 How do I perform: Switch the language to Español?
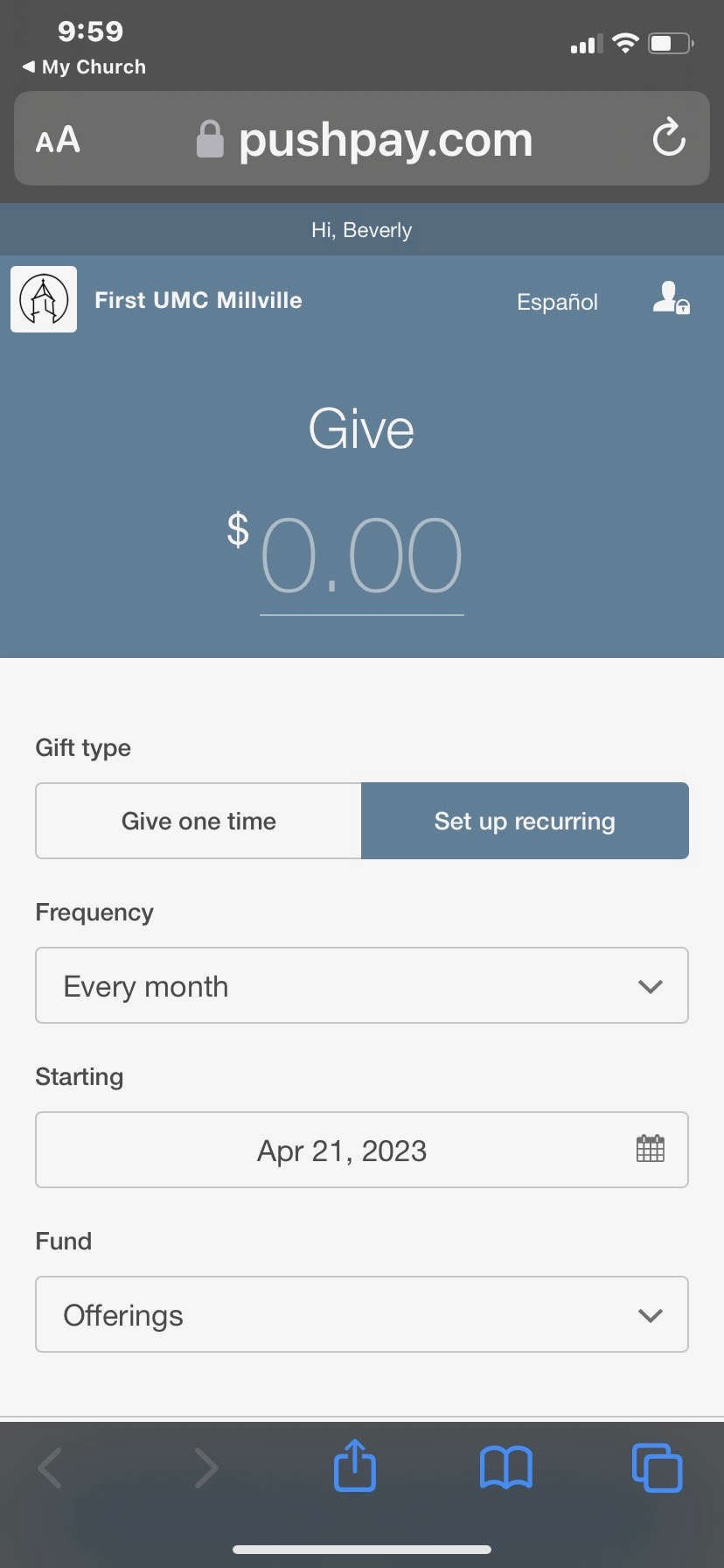point(557,302)
